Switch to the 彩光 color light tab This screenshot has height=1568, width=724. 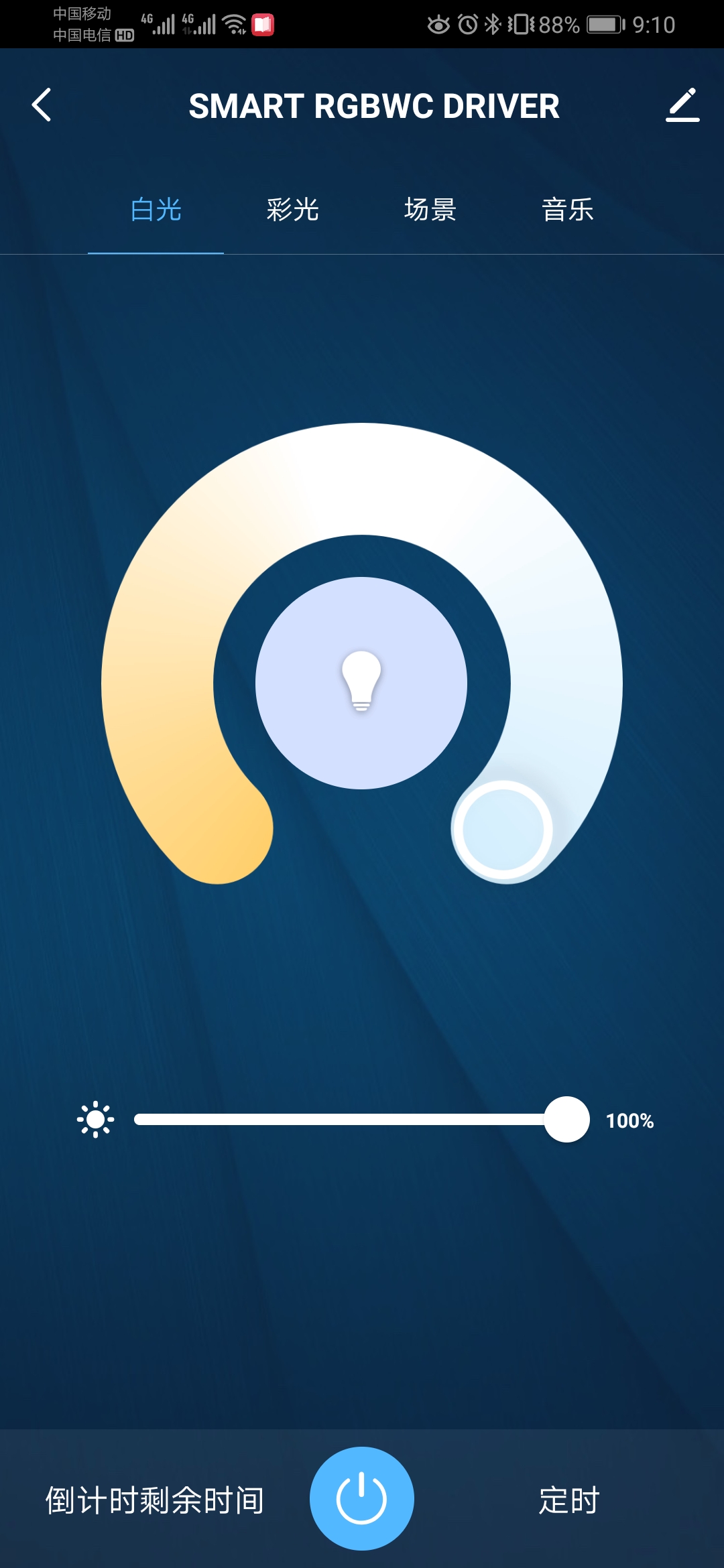[x=293, y=210]
